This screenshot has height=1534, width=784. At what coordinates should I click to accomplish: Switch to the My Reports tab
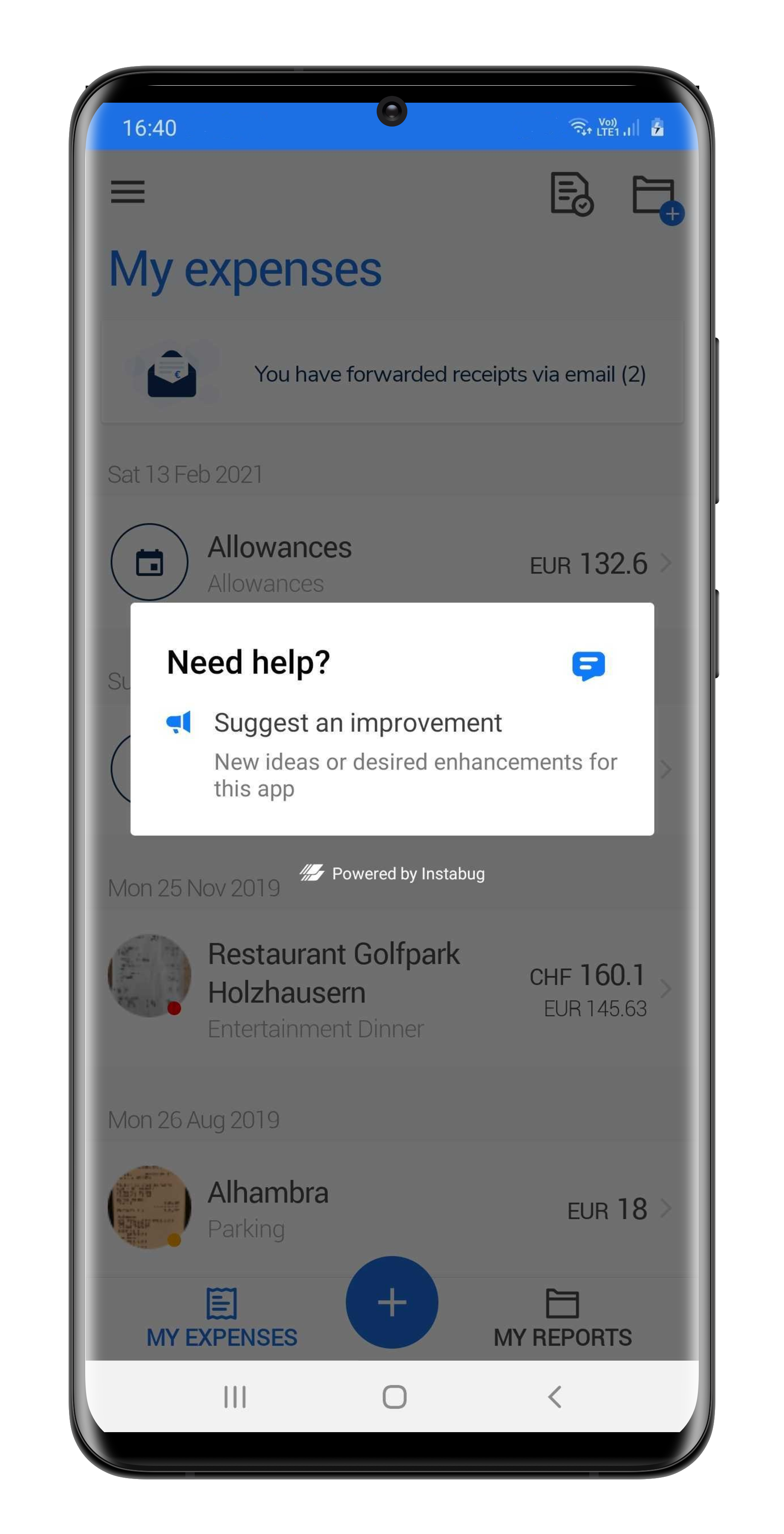562,1317
